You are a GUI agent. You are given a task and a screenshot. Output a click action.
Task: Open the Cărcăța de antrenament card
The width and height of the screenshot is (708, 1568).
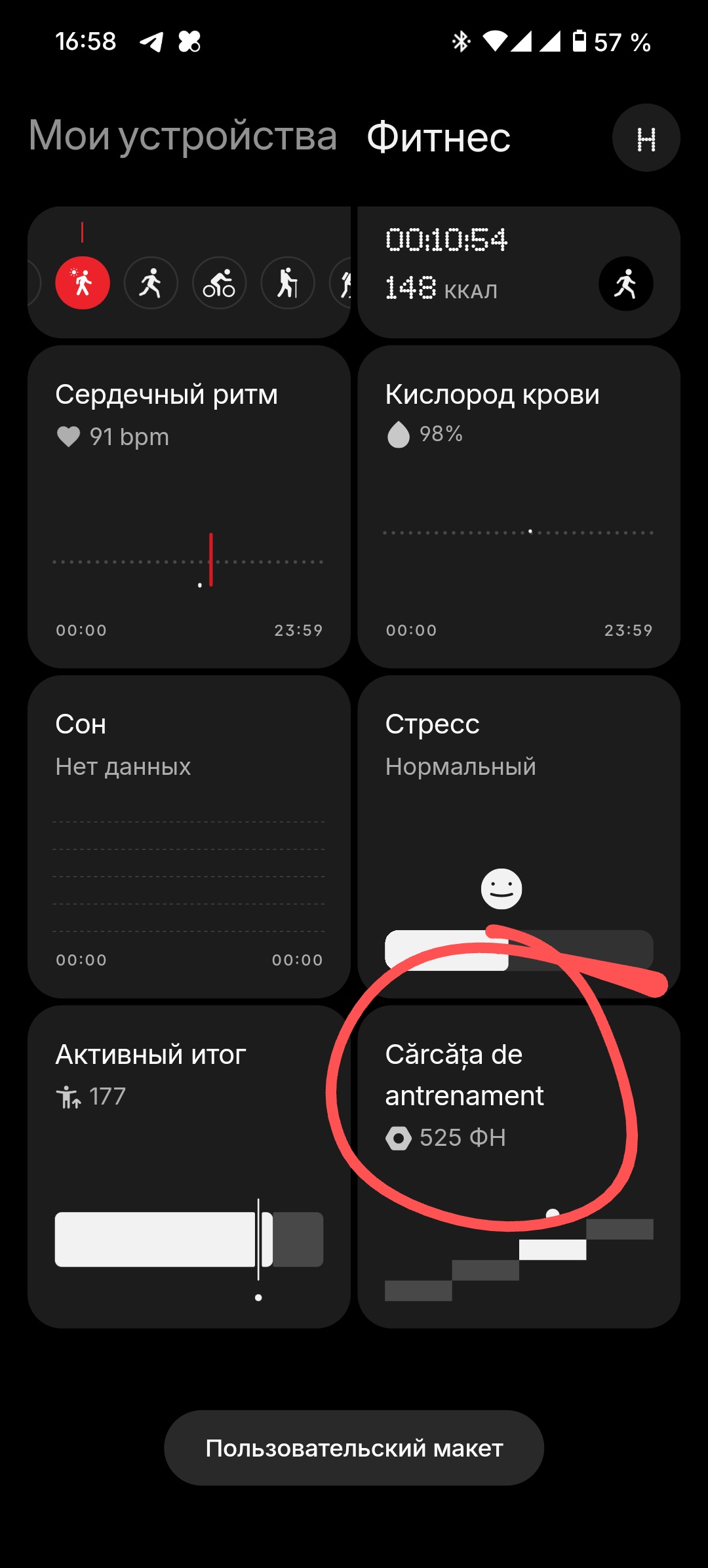click(x=519, y=1167)
